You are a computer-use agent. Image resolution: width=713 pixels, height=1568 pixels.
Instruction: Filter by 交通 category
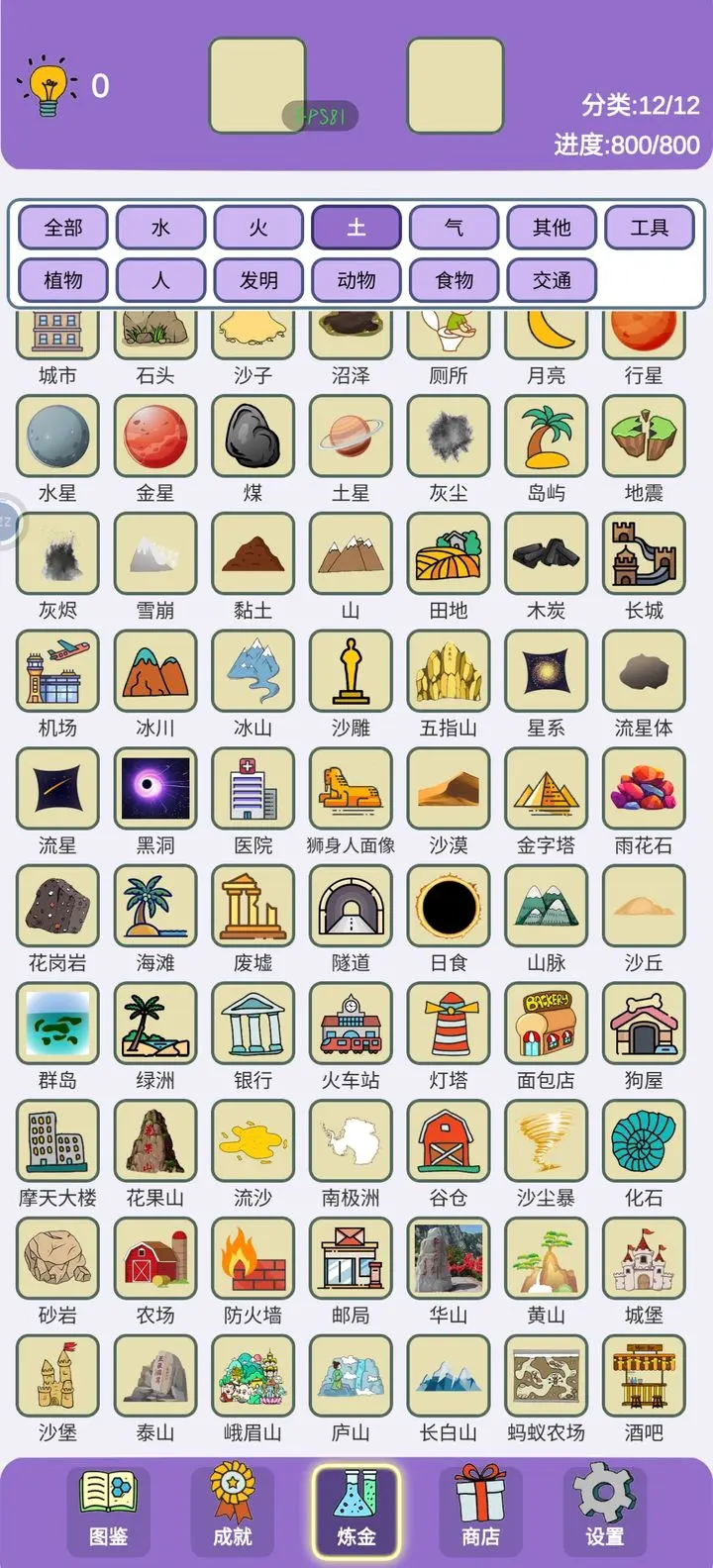(x=552, y=280)
